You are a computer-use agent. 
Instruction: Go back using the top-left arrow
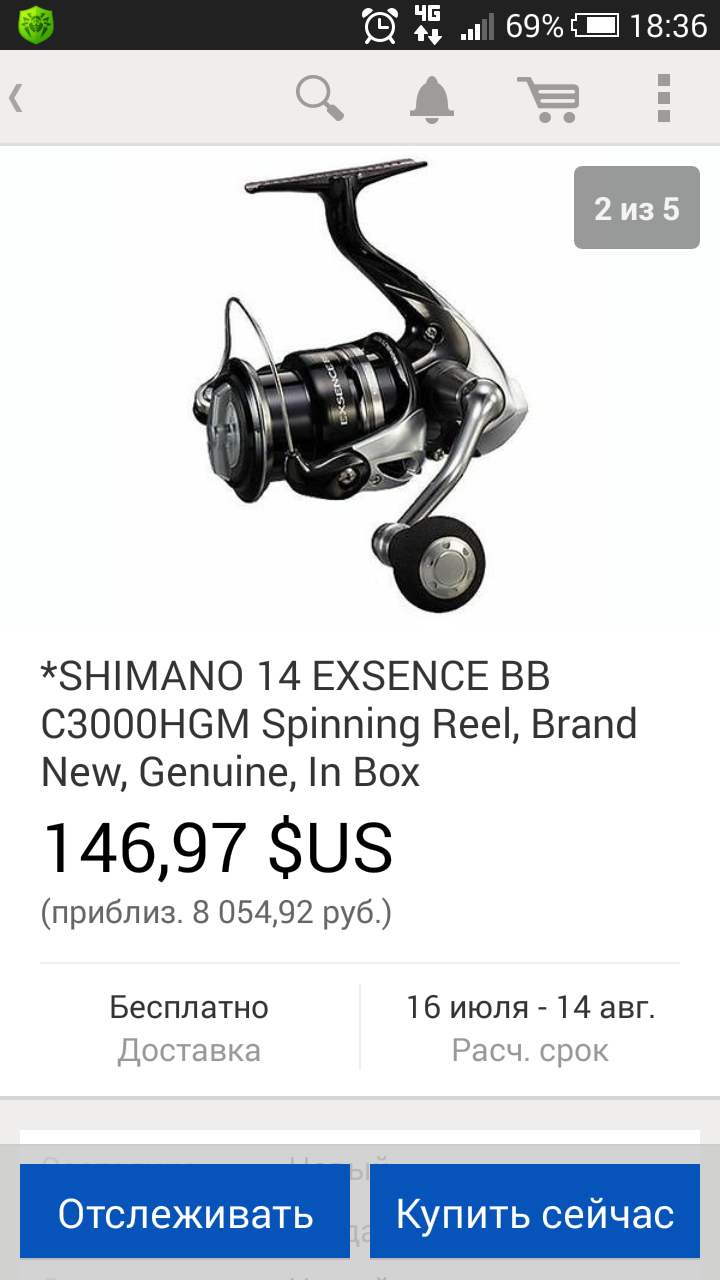18,98
